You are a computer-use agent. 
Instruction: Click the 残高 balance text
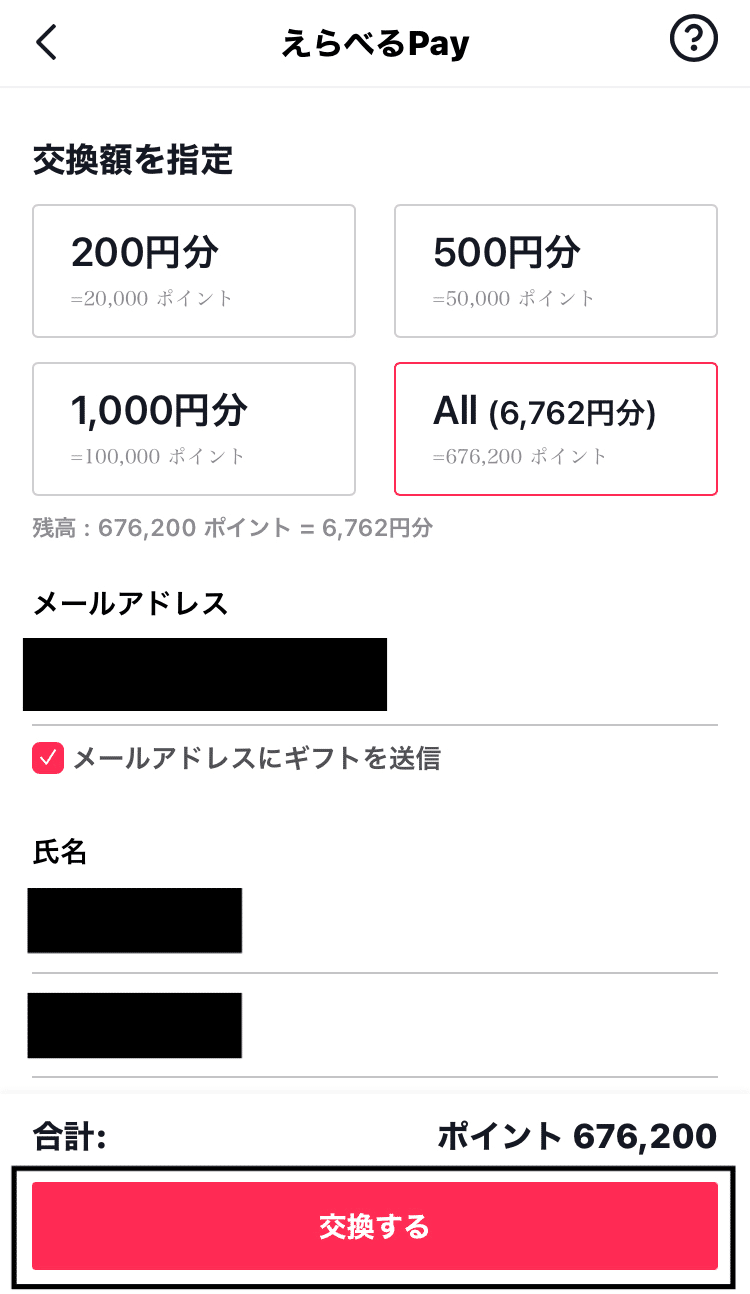click(230, 527)
